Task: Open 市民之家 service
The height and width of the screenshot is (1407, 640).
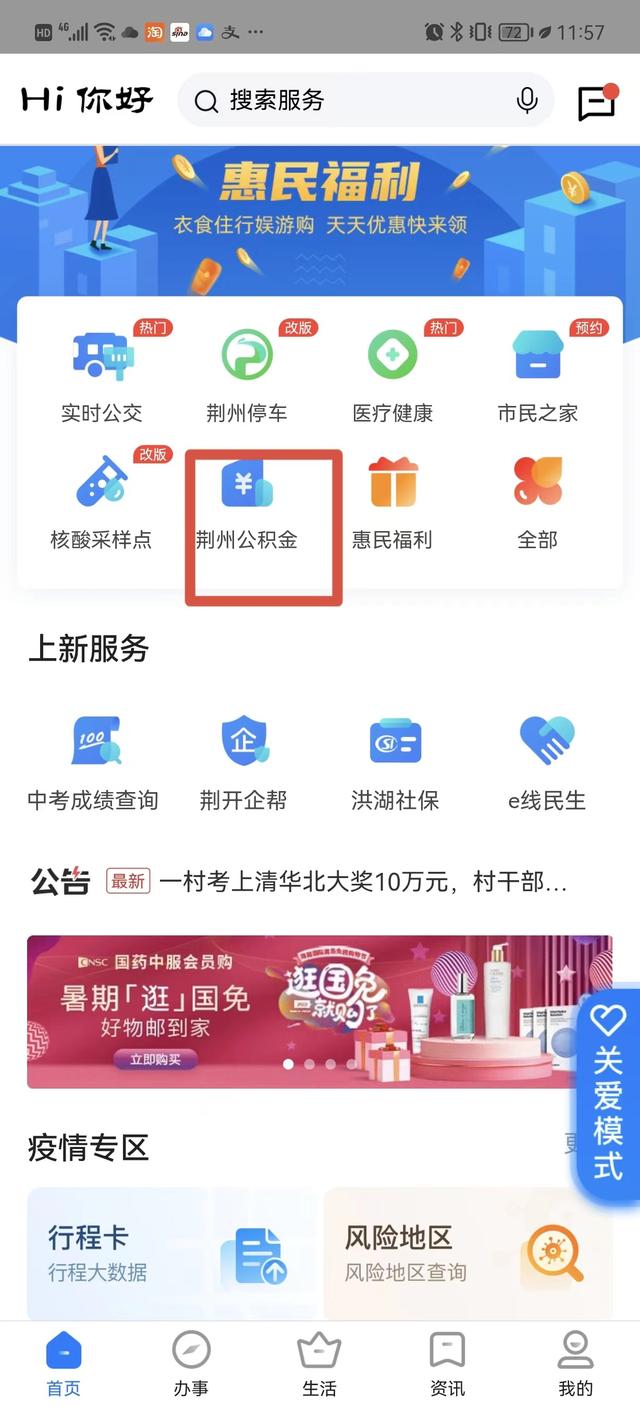Action: click(x=538, y=375)
